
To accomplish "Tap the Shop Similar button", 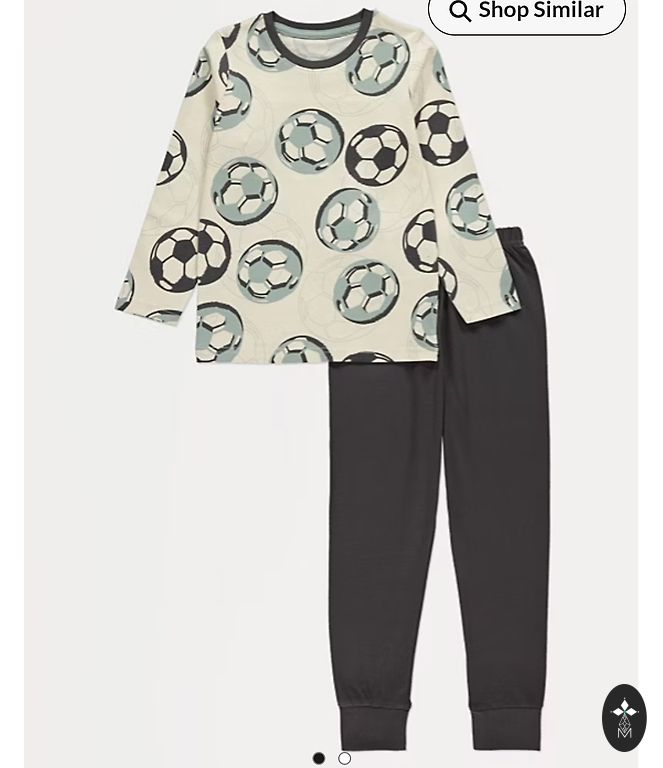I will 527,12.
